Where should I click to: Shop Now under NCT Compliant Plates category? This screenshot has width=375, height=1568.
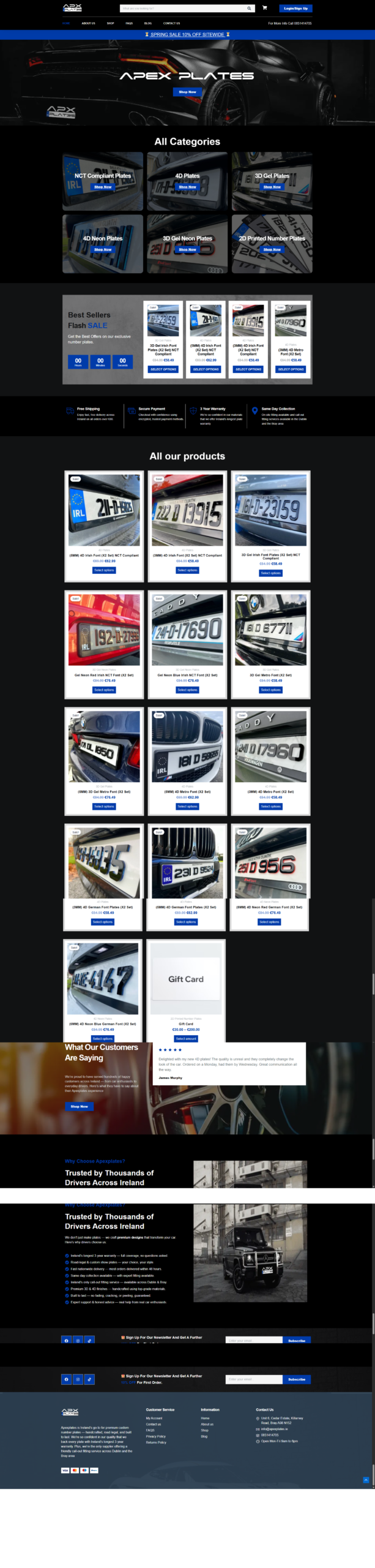coord(103,187)
